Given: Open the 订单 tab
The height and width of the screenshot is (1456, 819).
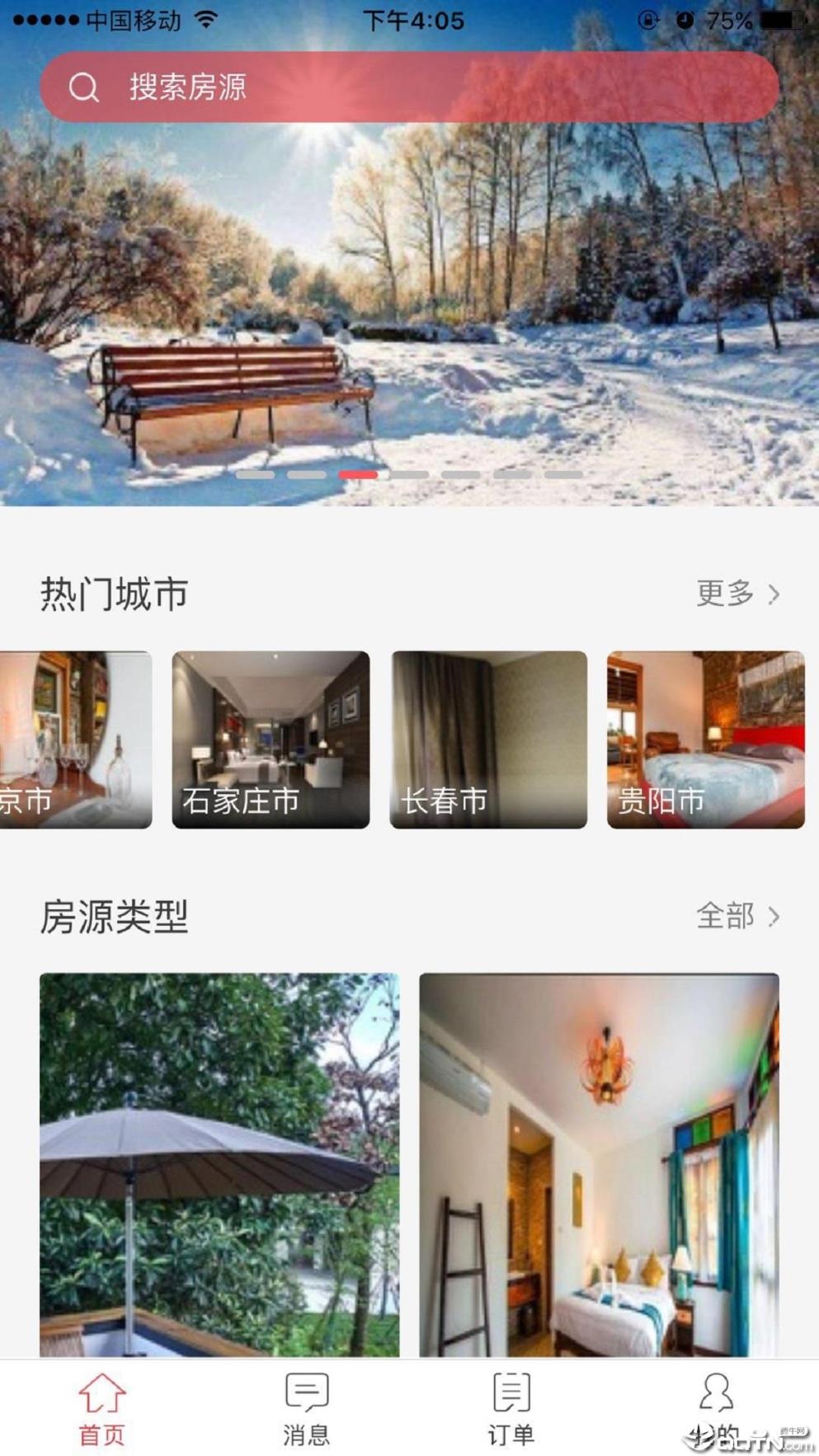Looking at the screenshot, I should click(x=511, y=1409).
